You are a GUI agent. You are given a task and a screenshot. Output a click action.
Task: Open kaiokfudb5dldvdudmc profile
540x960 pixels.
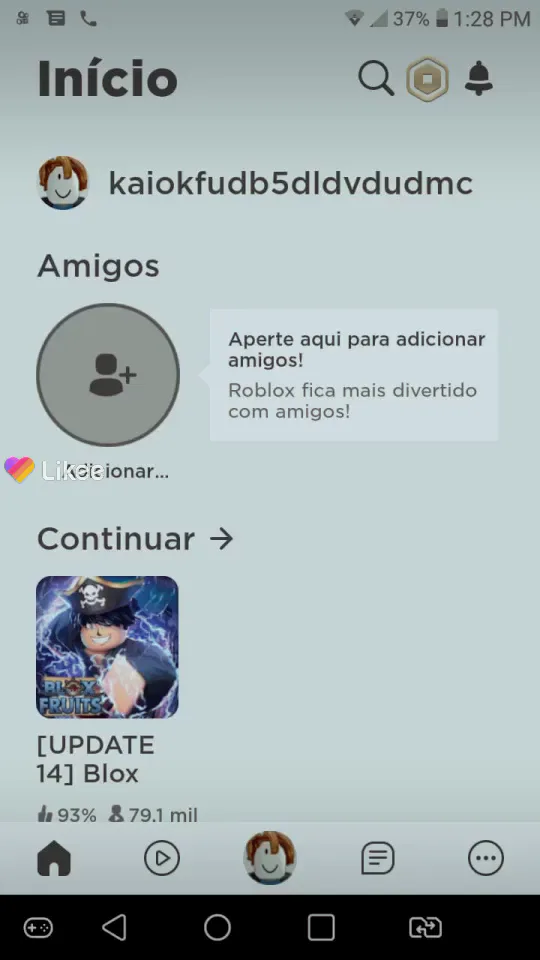point(290,182)
